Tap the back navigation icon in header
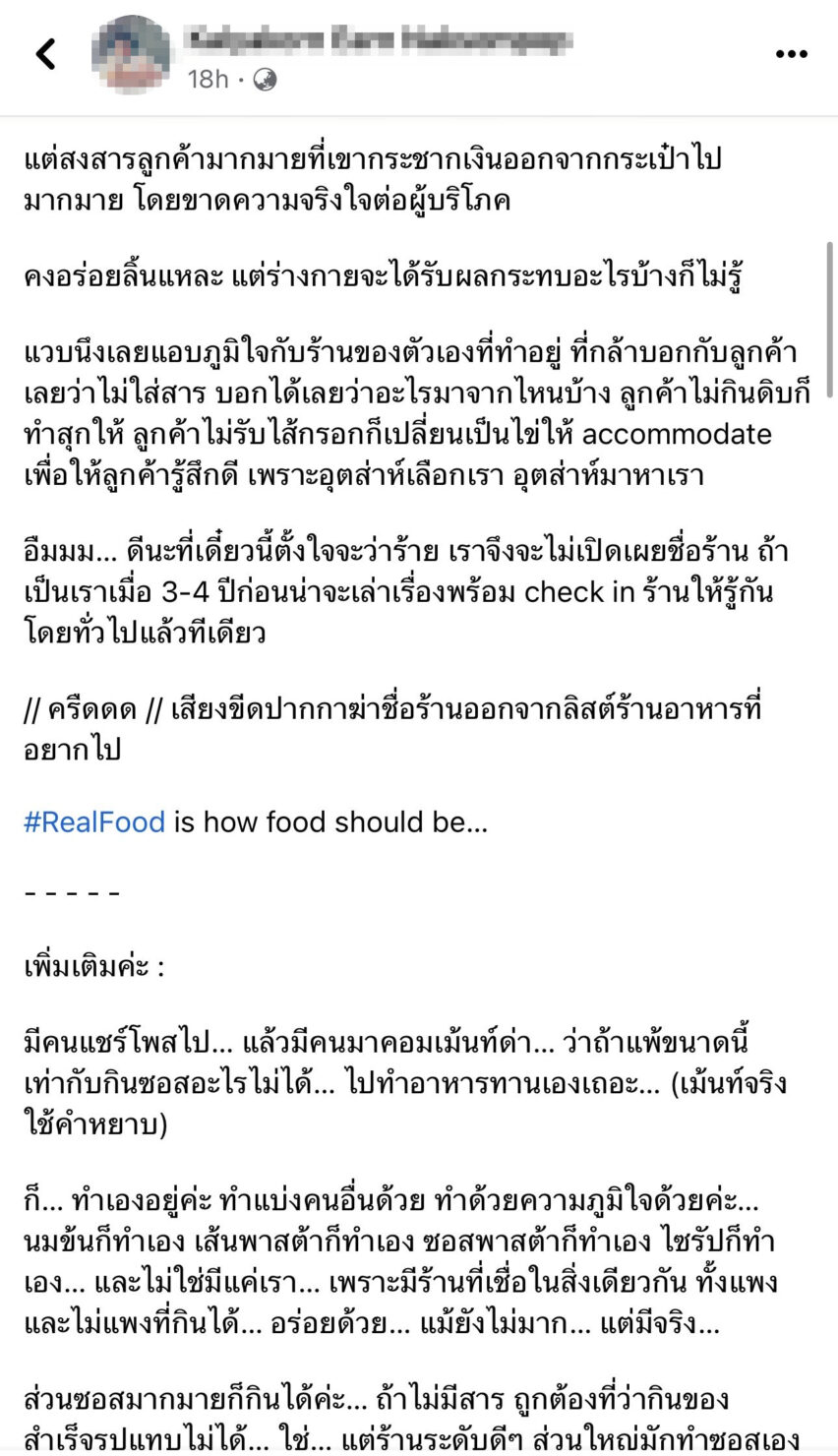The image size is (838, 1456). pos(44,54)
